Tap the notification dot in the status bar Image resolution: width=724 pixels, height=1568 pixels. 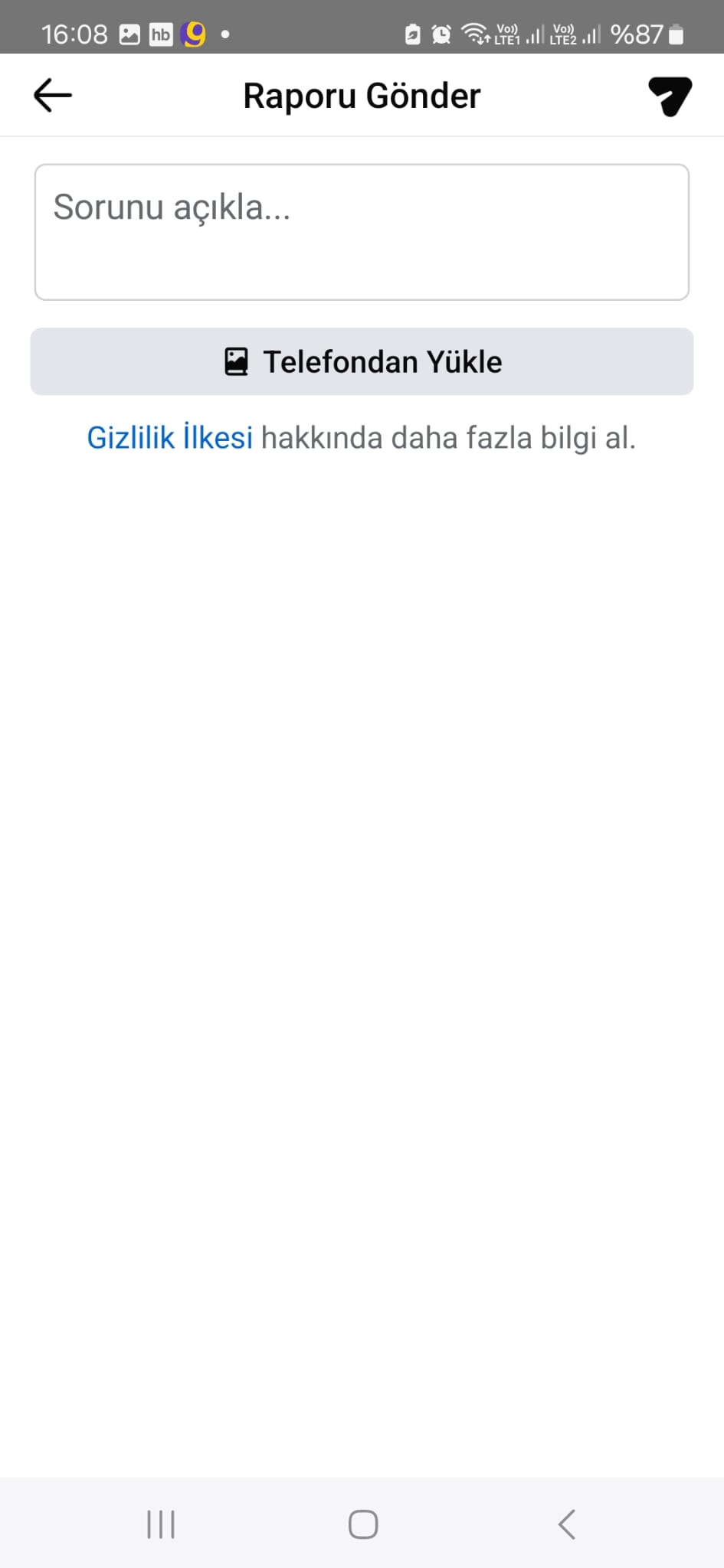pos(224,34)
